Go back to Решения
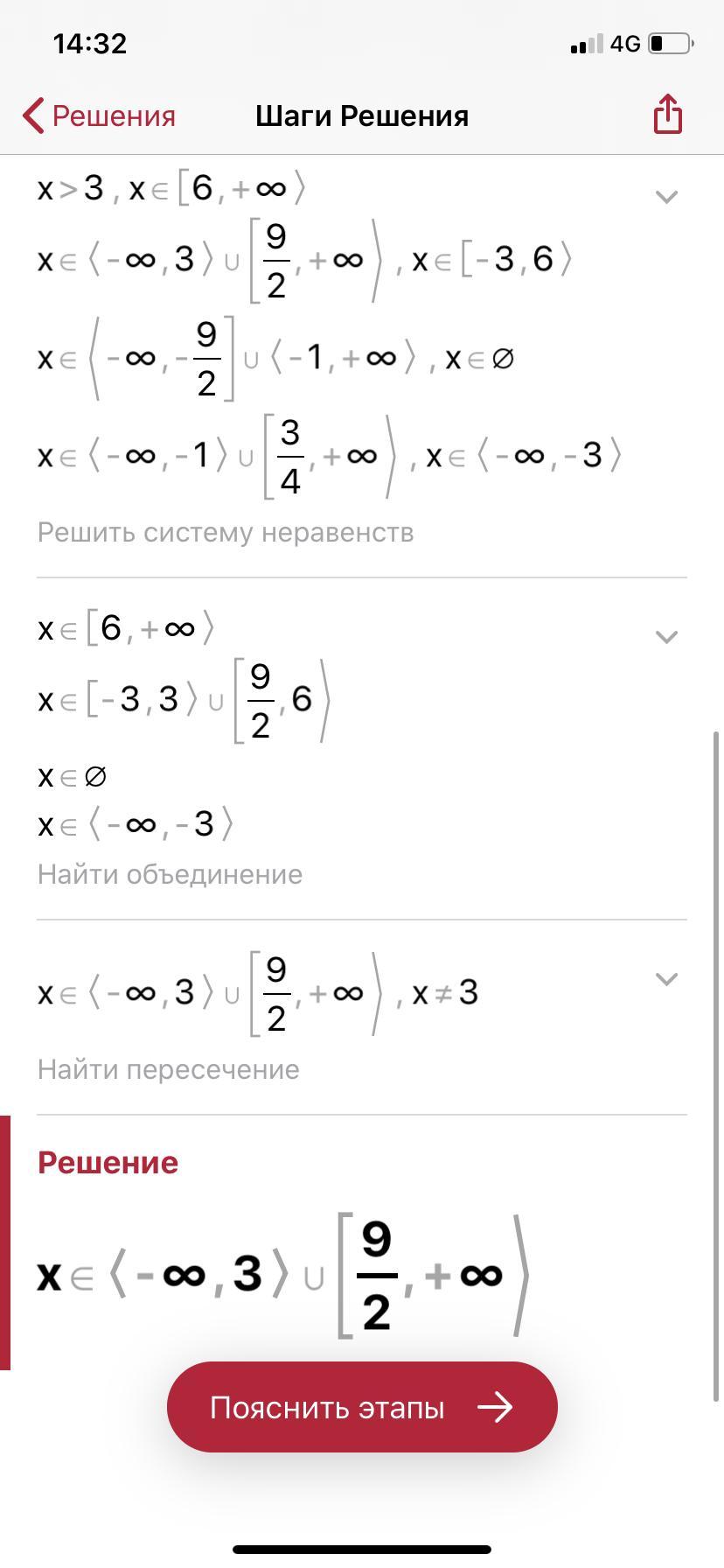Viewport: 724px width, 1568px height. [99, 115]
